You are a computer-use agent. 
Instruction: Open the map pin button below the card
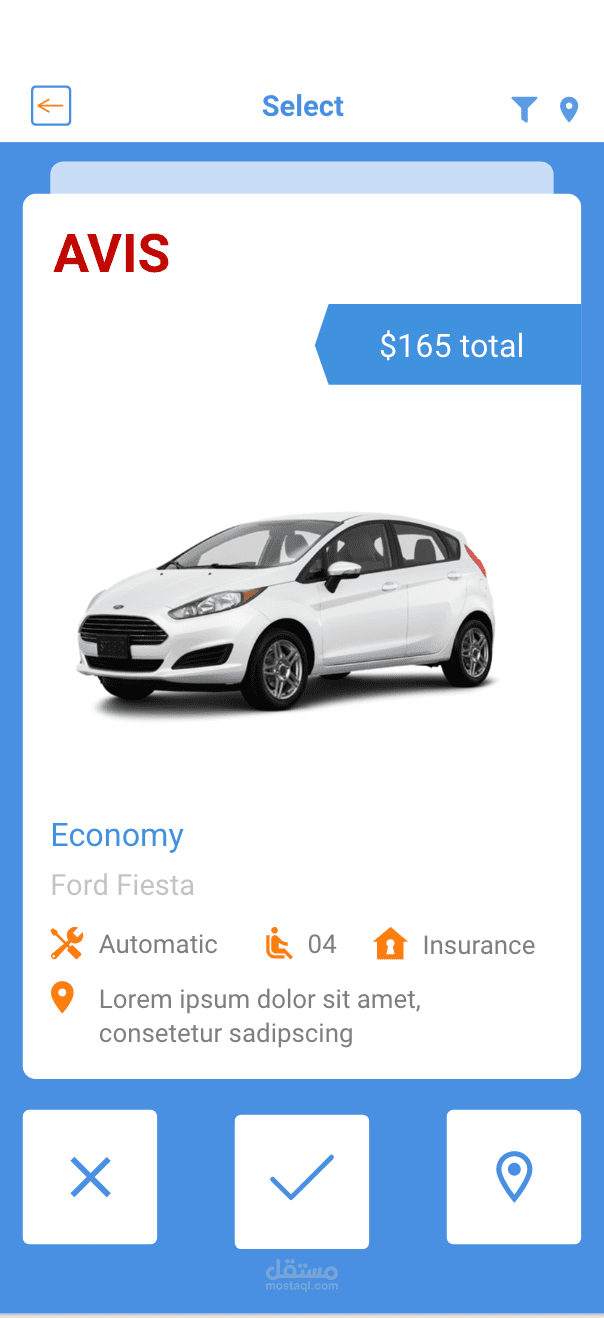(x=514, y=1177)
